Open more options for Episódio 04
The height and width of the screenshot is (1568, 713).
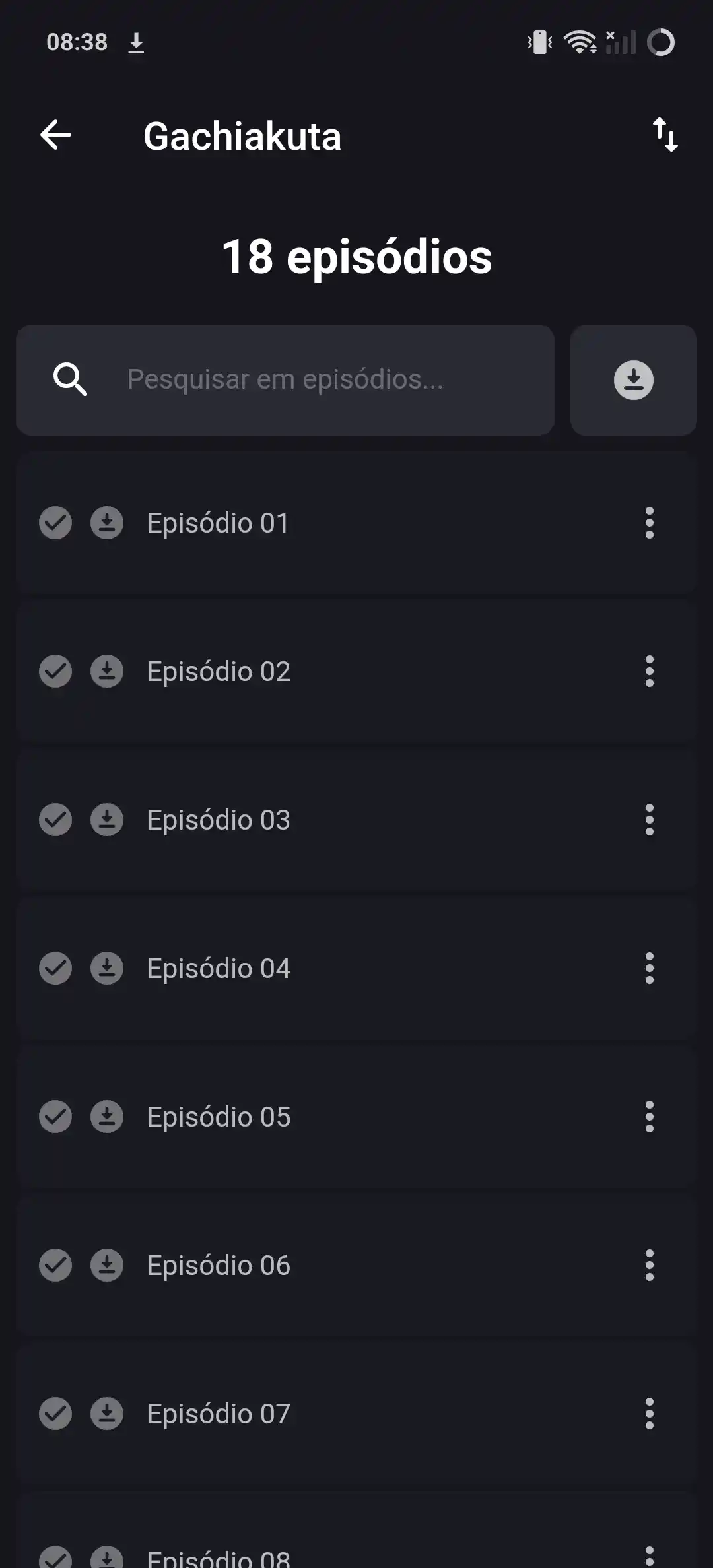point(650,968)
